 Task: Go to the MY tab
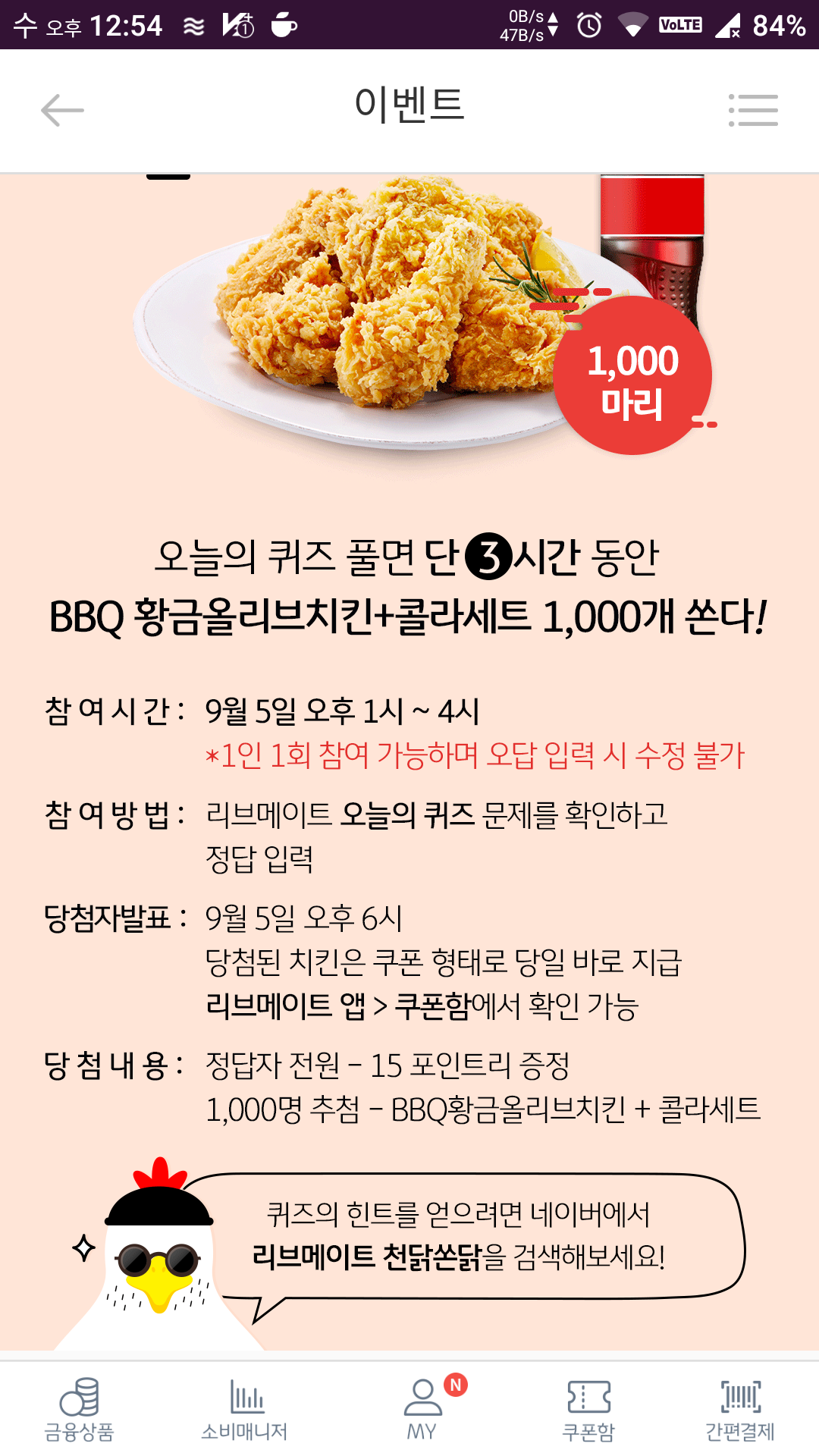click(422, 1410)
